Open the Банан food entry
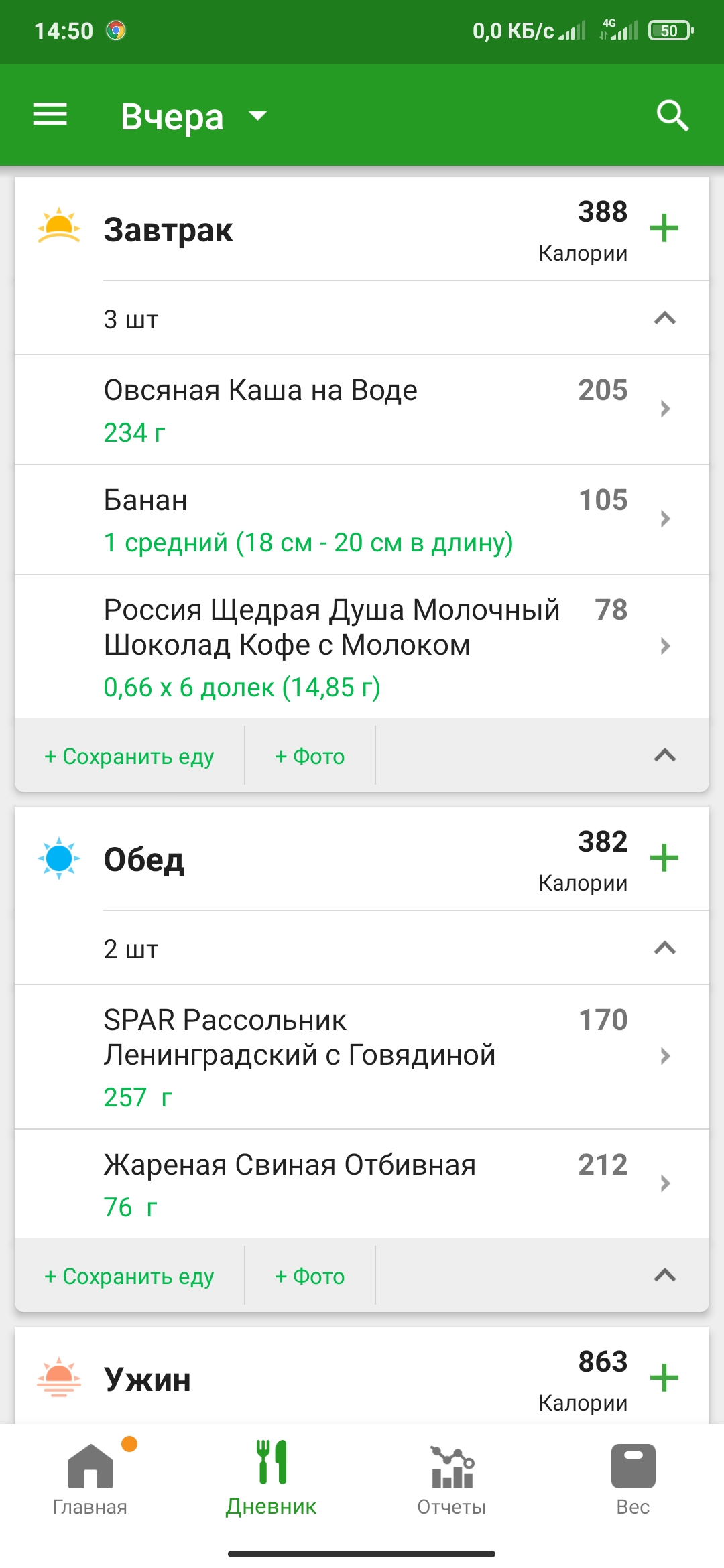 click(x=362, y=519)
